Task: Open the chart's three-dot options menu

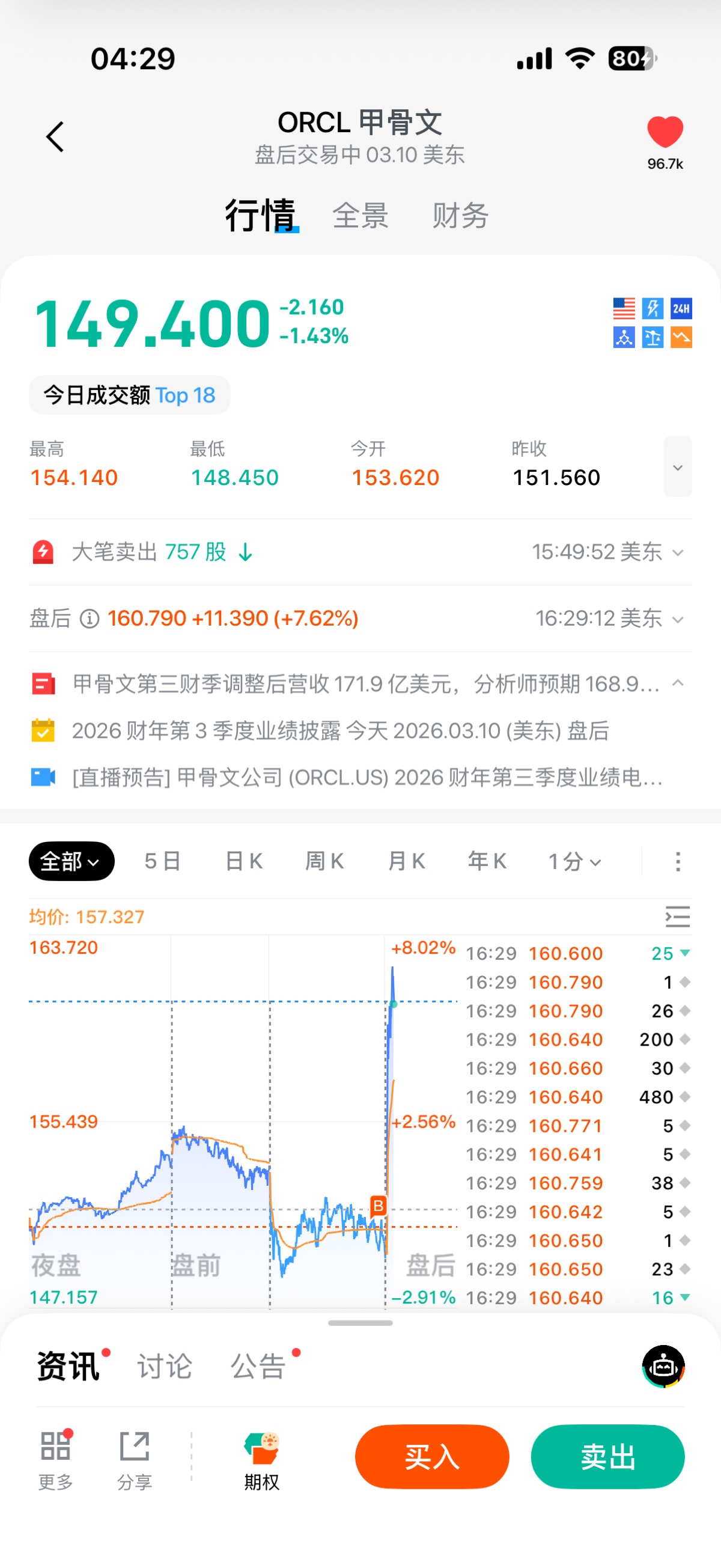Action: tap(677, 861)
